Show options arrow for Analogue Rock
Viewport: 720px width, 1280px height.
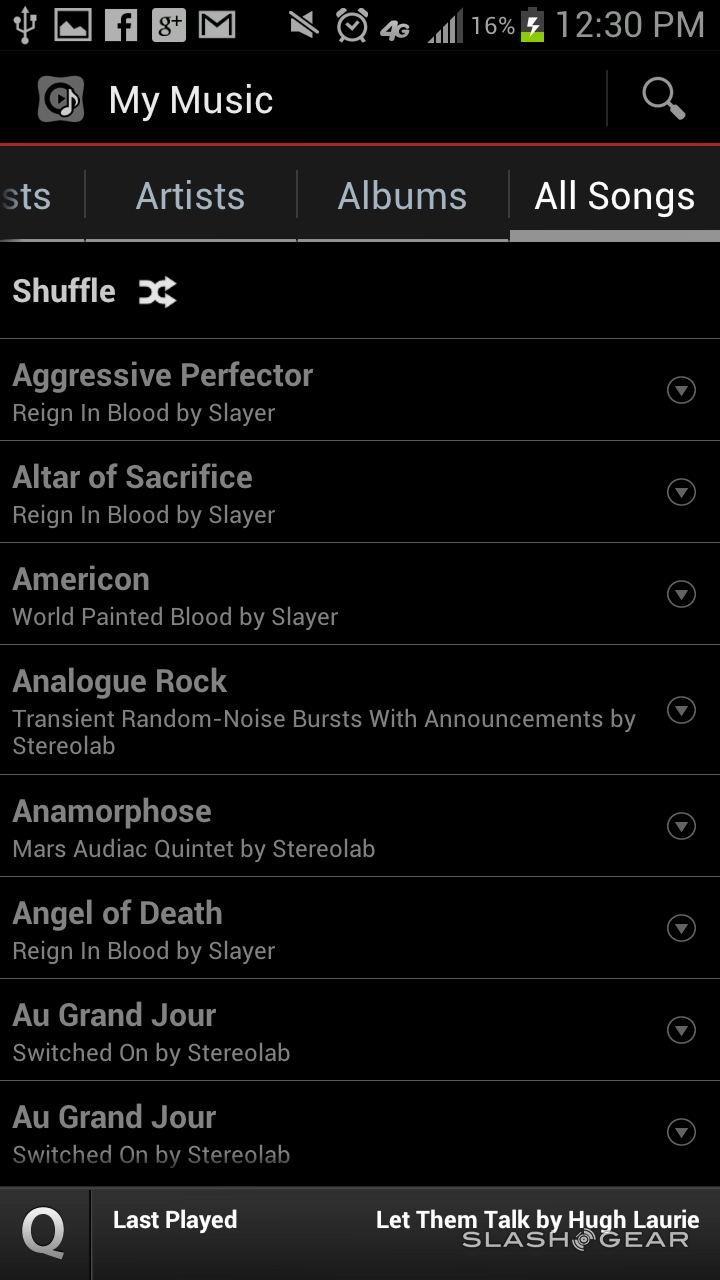pyautogui.click(x=681, y=710)
